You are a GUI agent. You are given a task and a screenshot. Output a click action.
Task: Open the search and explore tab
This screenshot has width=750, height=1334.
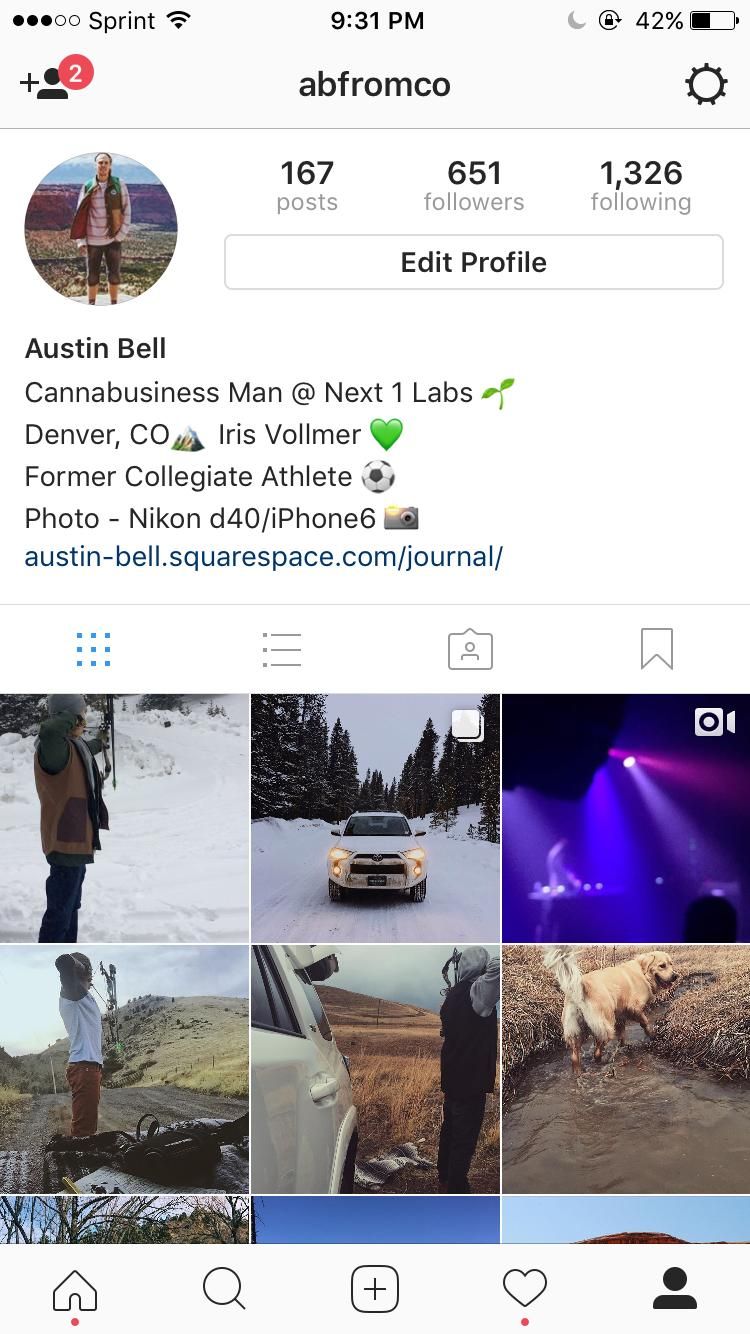[x=224, y=1289]
